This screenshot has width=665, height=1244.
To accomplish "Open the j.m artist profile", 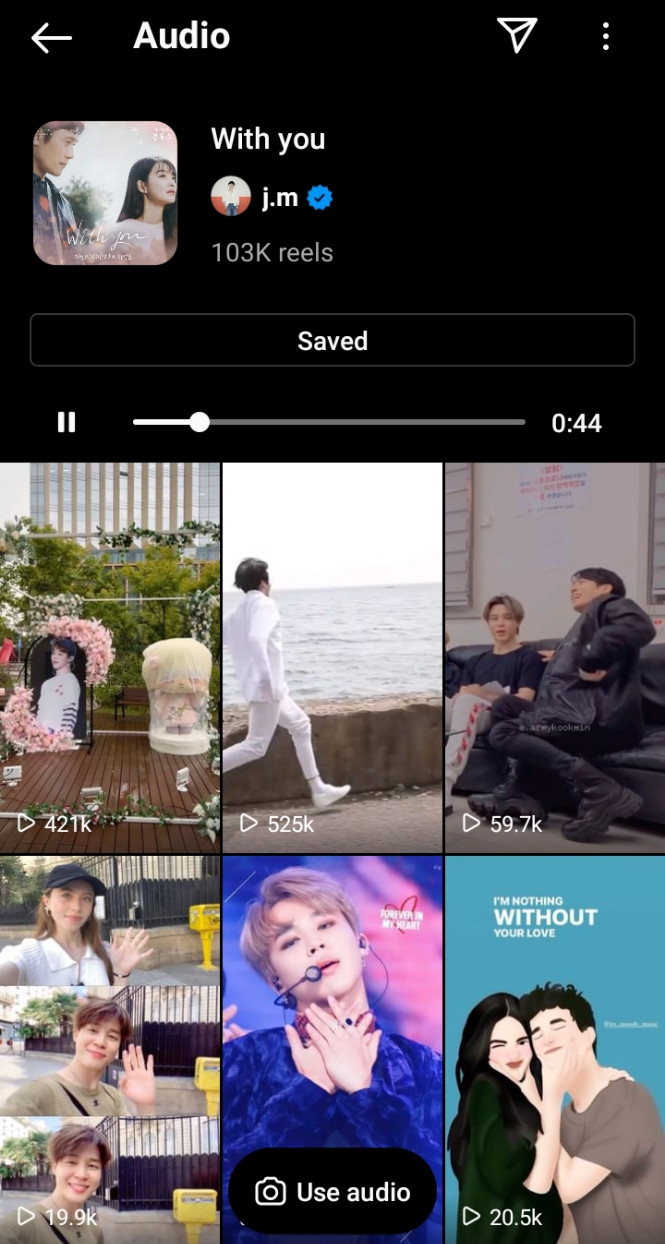I will point(279,198).
